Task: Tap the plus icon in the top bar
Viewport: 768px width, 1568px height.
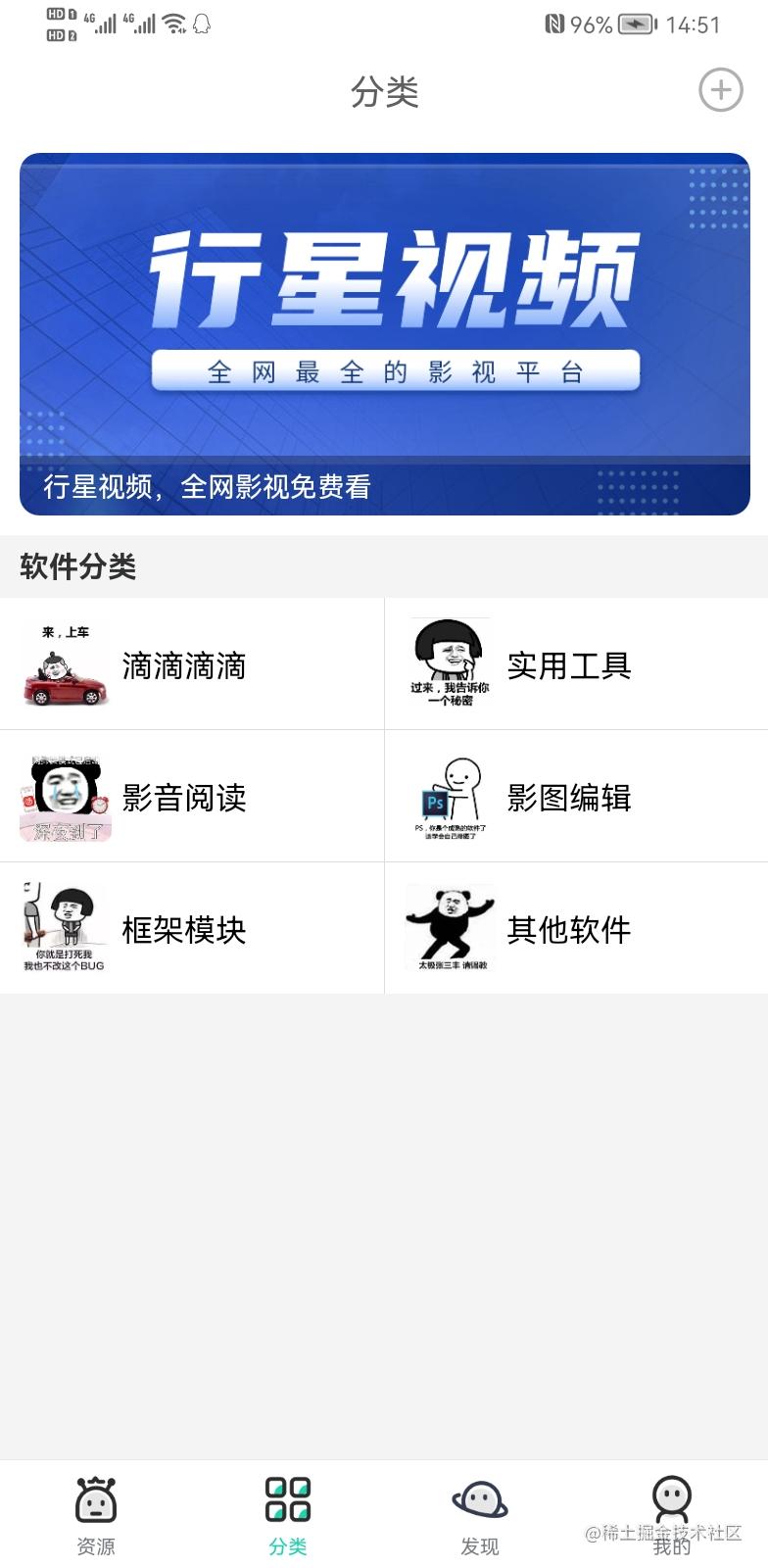Action: (x=720, y=91)
